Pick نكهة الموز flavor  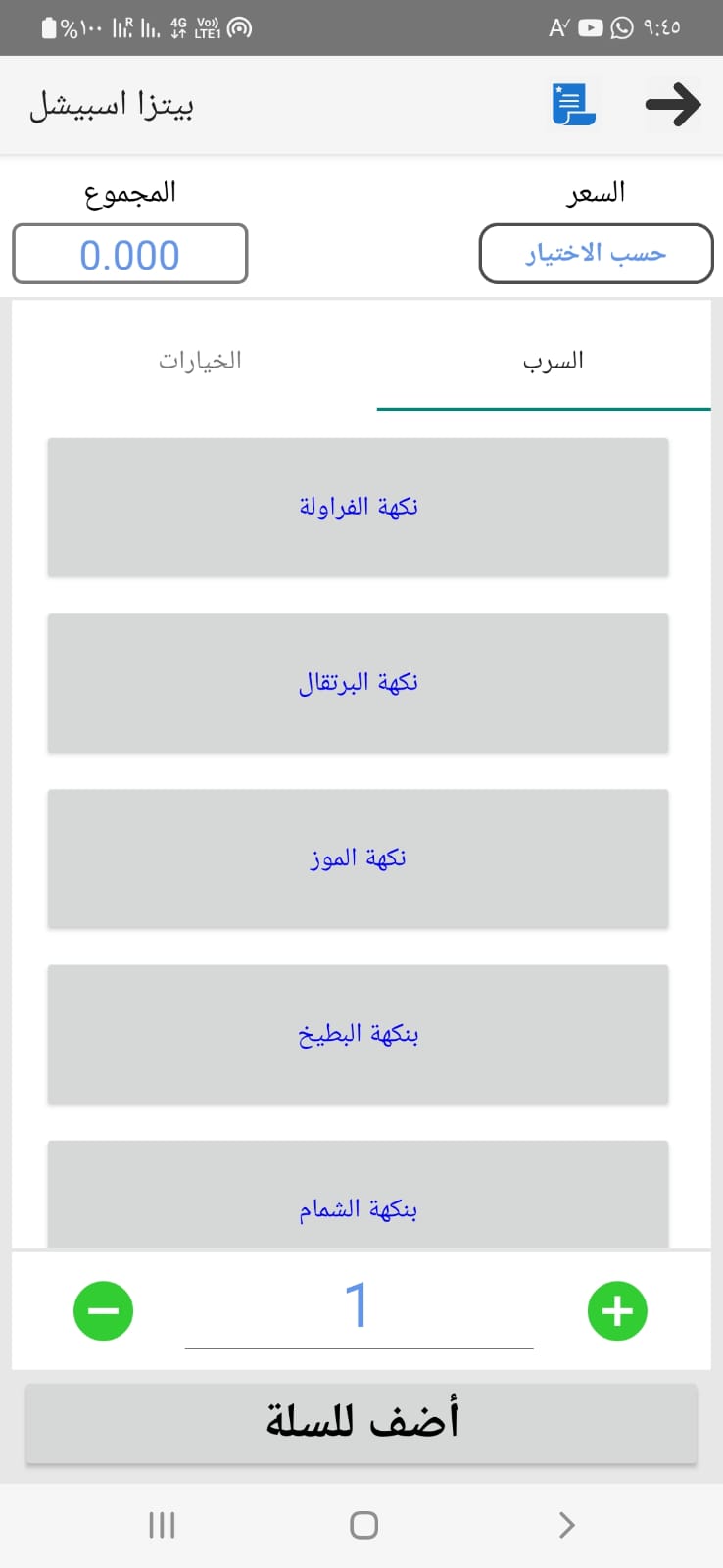pyautogui.click(x=358, y=858)
